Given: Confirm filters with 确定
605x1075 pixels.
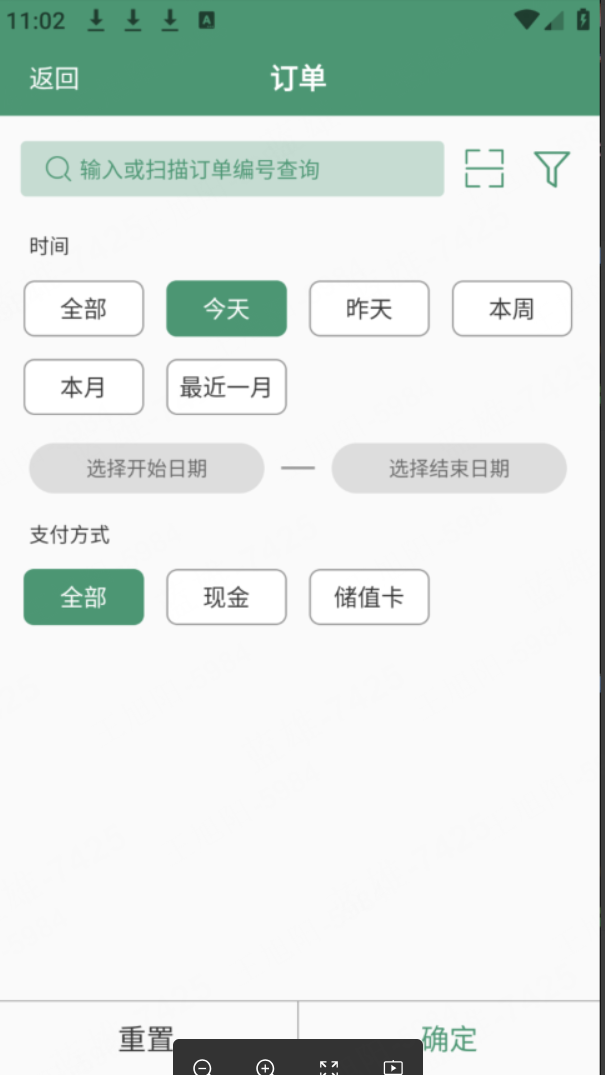Looking at the screenshot, I should click(450, 1036).
